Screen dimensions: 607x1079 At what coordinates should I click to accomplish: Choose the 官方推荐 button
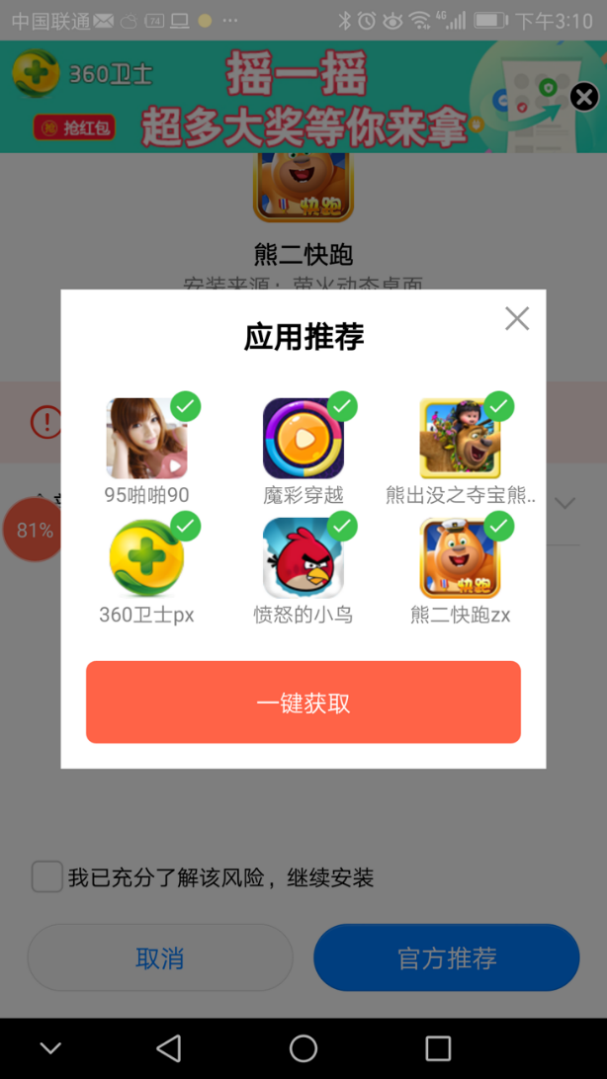coord(447,958)
